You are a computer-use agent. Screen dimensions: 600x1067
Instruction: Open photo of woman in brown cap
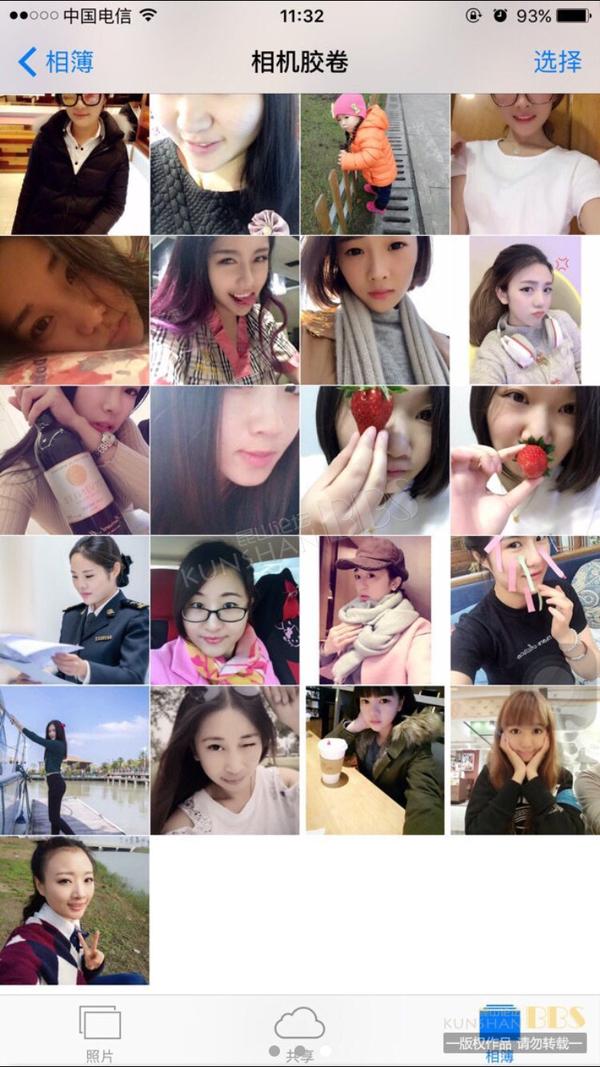pyautogui.click(x=375, y=610)
